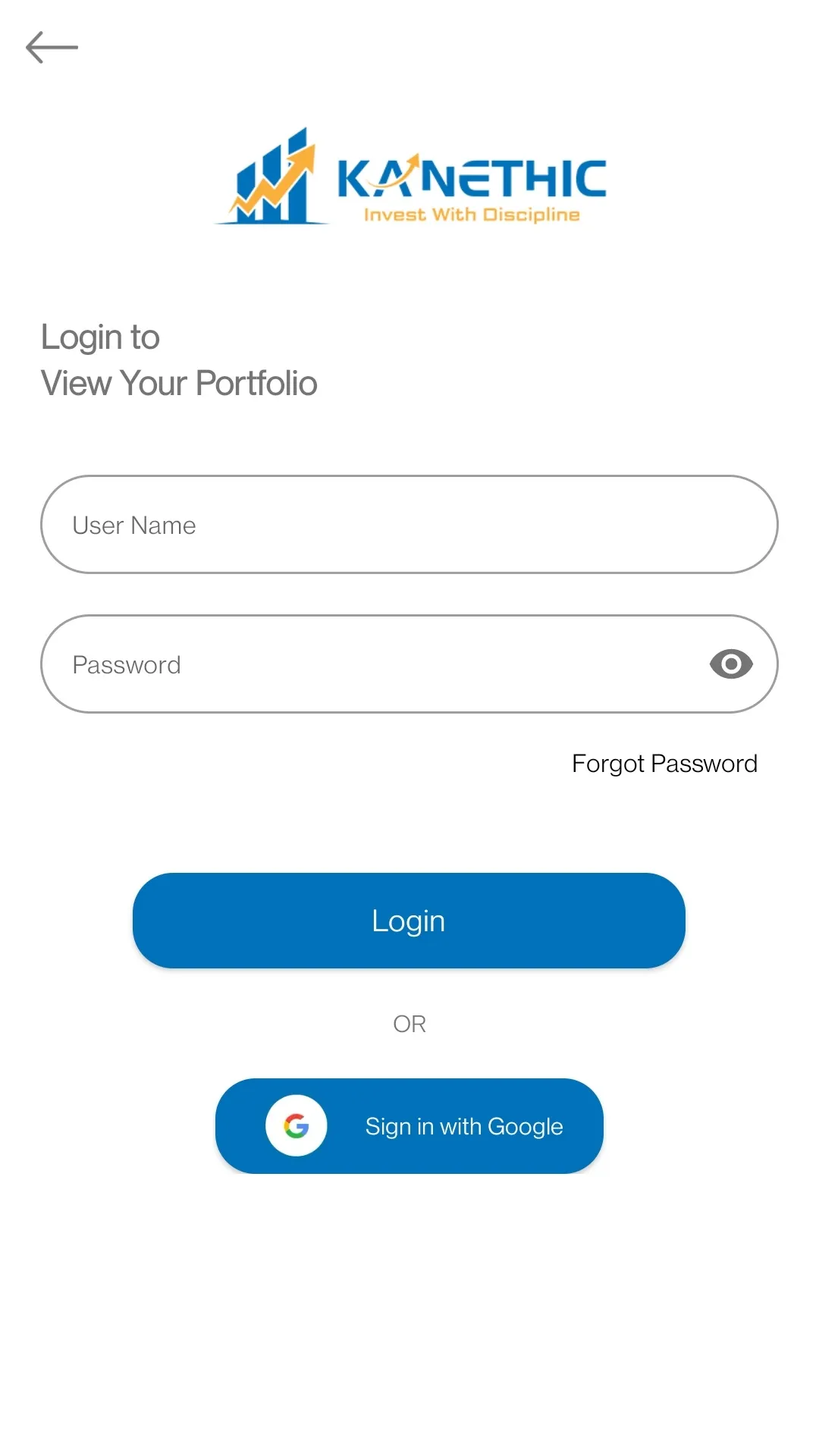Screen dimensions: 819x1456
Task: Open the Forgot Password link
Action: pos(664,764)
